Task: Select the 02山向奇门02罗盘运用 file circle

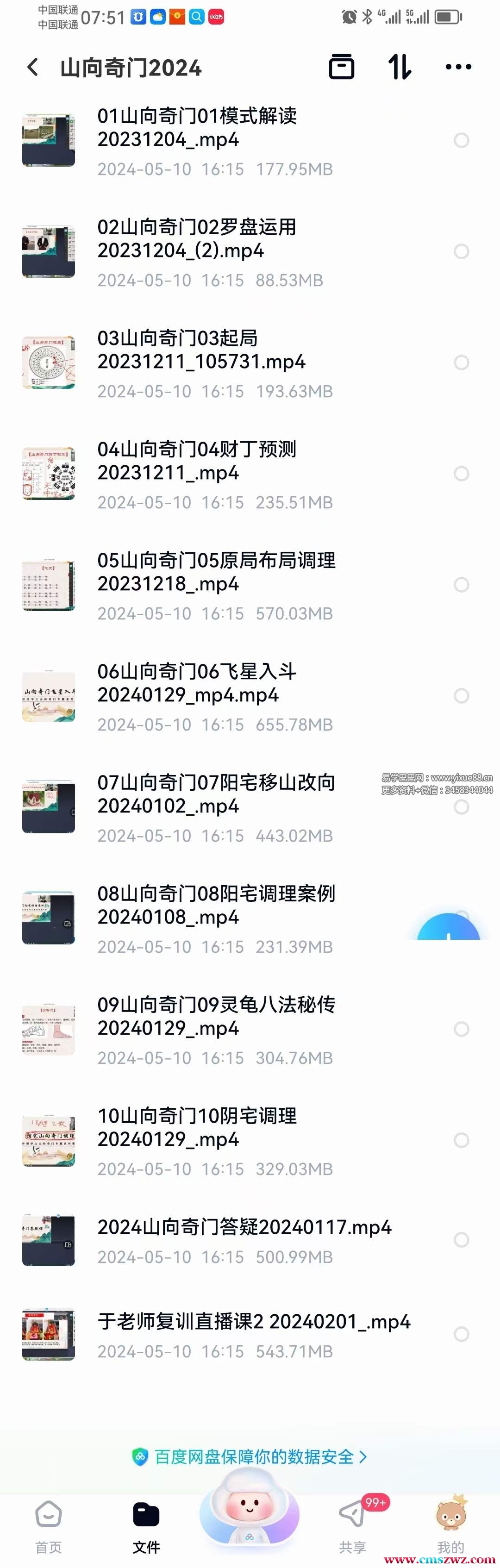Action: pyautogui.click(x=462, y=251)
